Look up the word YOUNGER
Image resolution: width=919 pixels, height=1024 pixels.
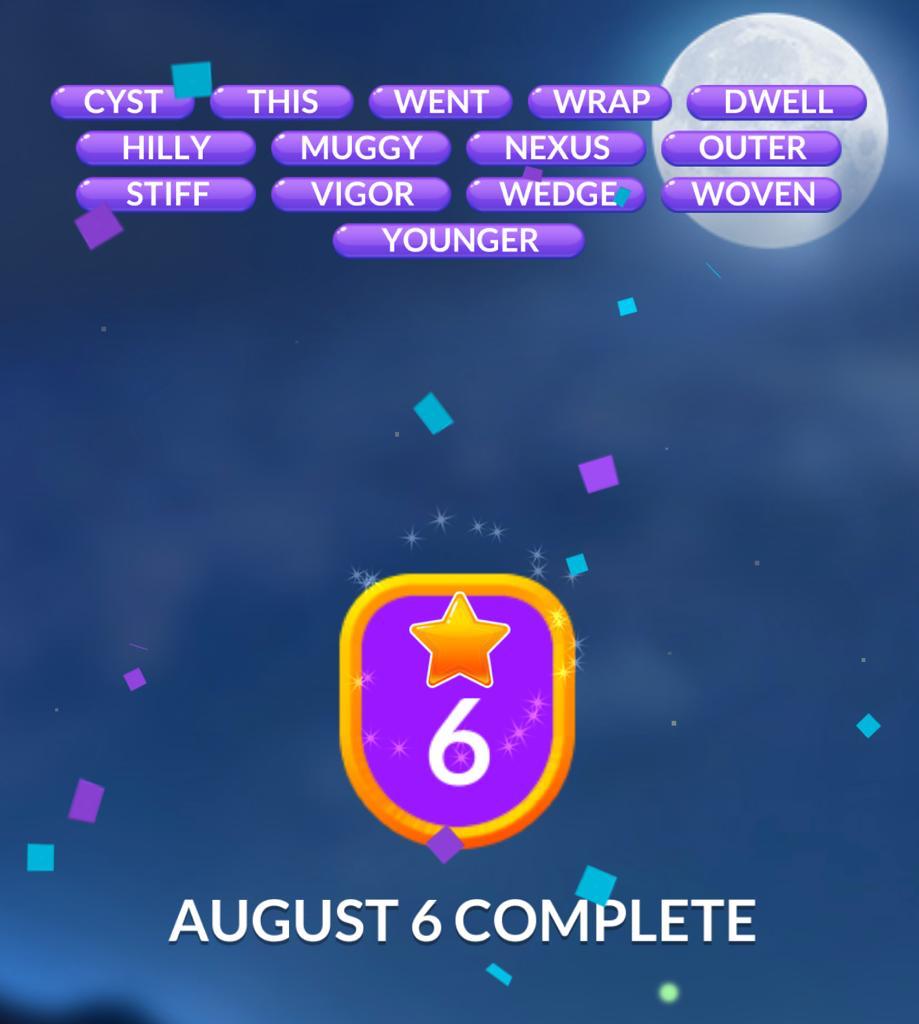[459, 240]
